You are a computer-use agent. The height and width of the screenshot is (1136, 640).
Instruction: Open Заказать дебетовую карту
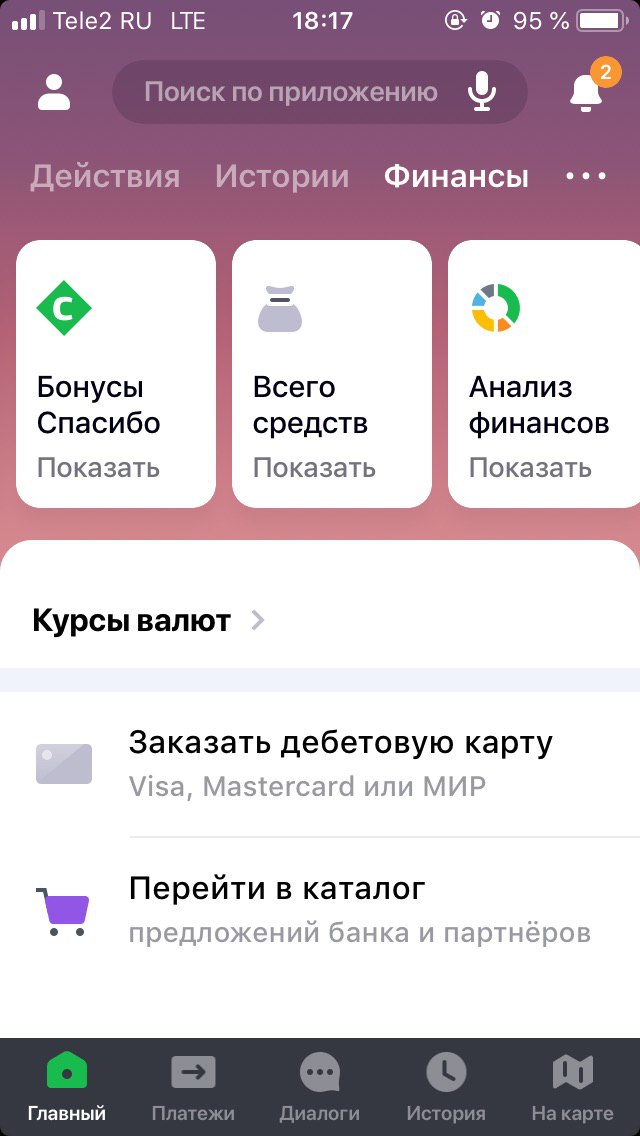click(320, 764)
